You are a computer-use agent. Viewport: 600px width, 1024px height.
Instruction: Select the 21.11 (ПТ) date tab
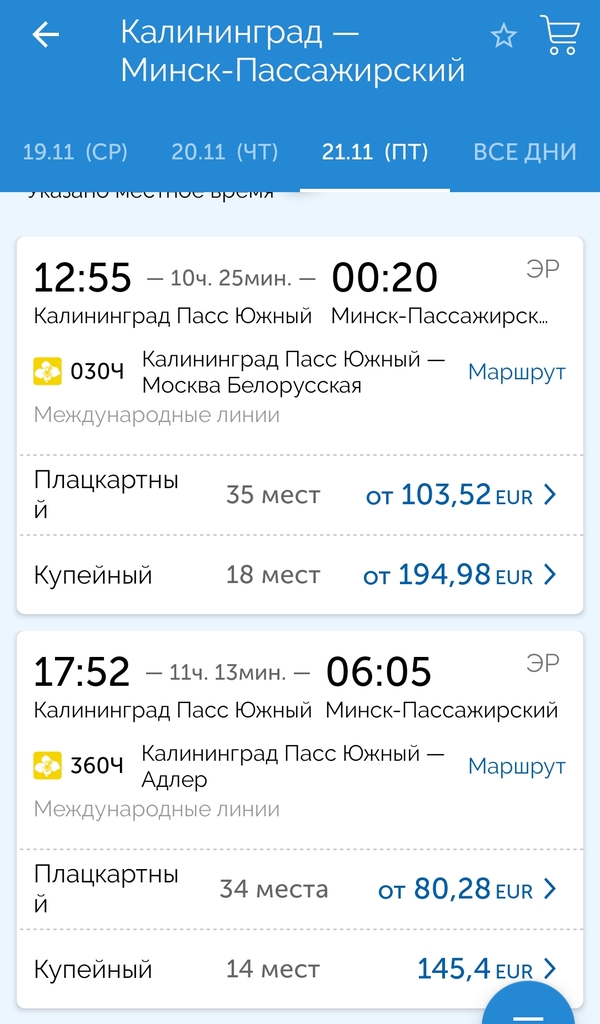pos(375,152)
